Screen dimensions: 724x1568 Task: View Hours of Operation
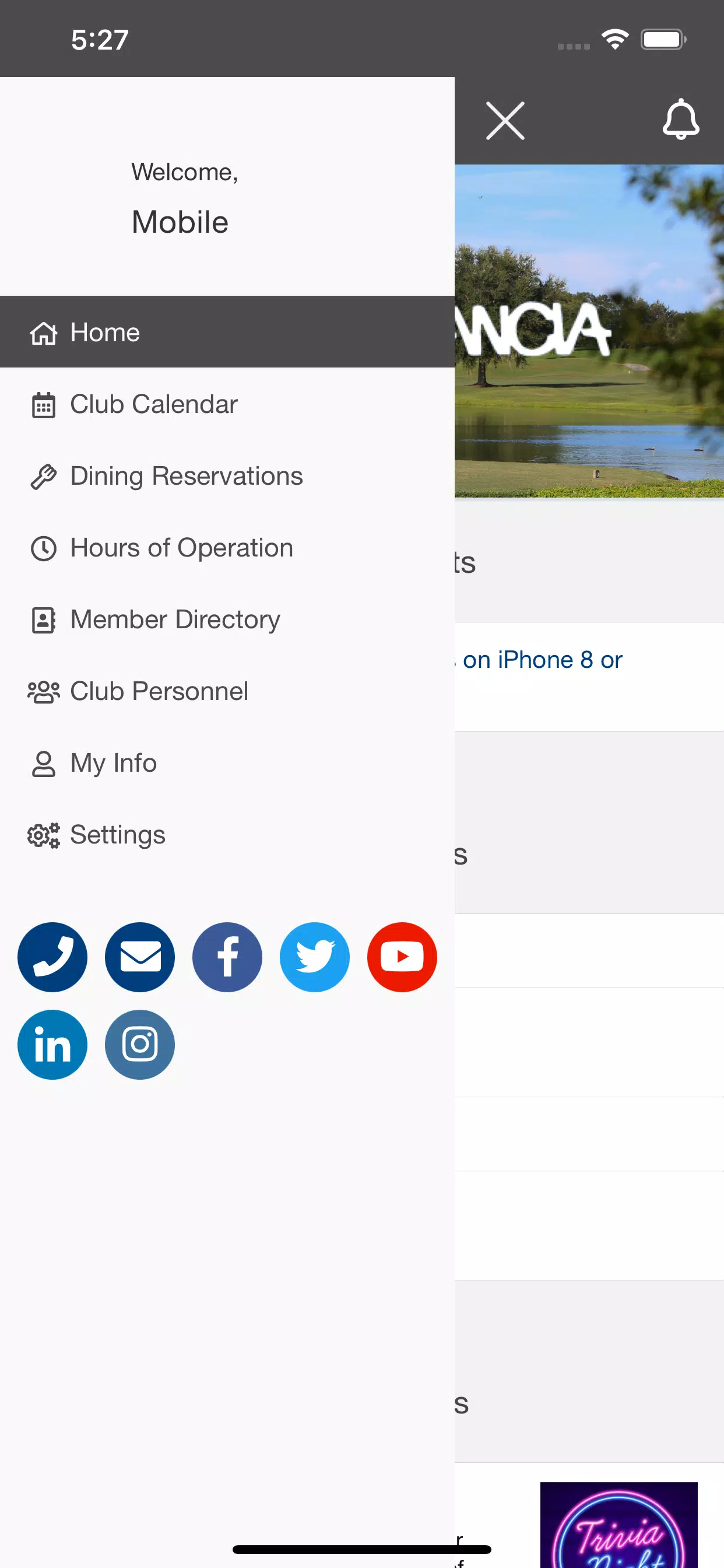pos(227,548)
